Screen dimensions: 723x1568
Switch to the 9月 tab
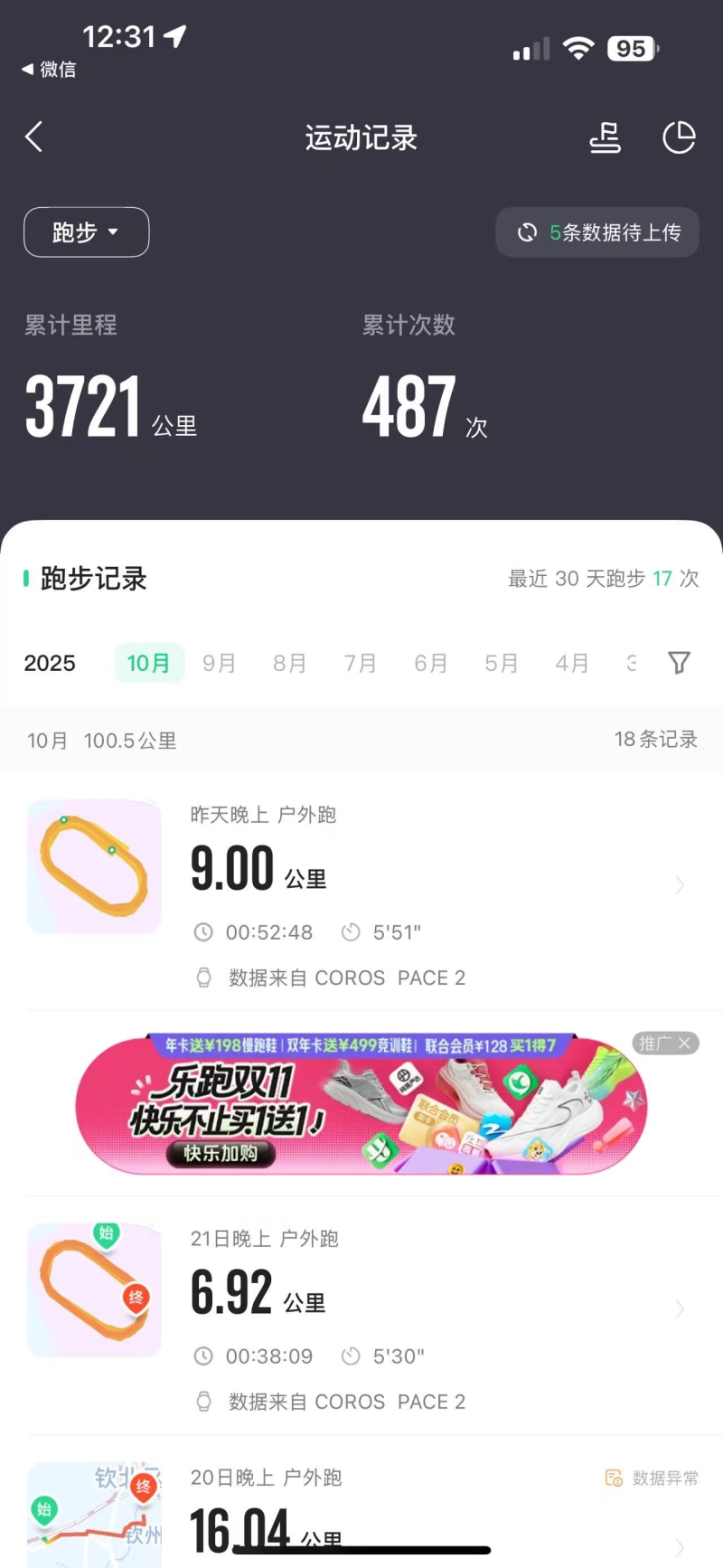click(219, 663)
